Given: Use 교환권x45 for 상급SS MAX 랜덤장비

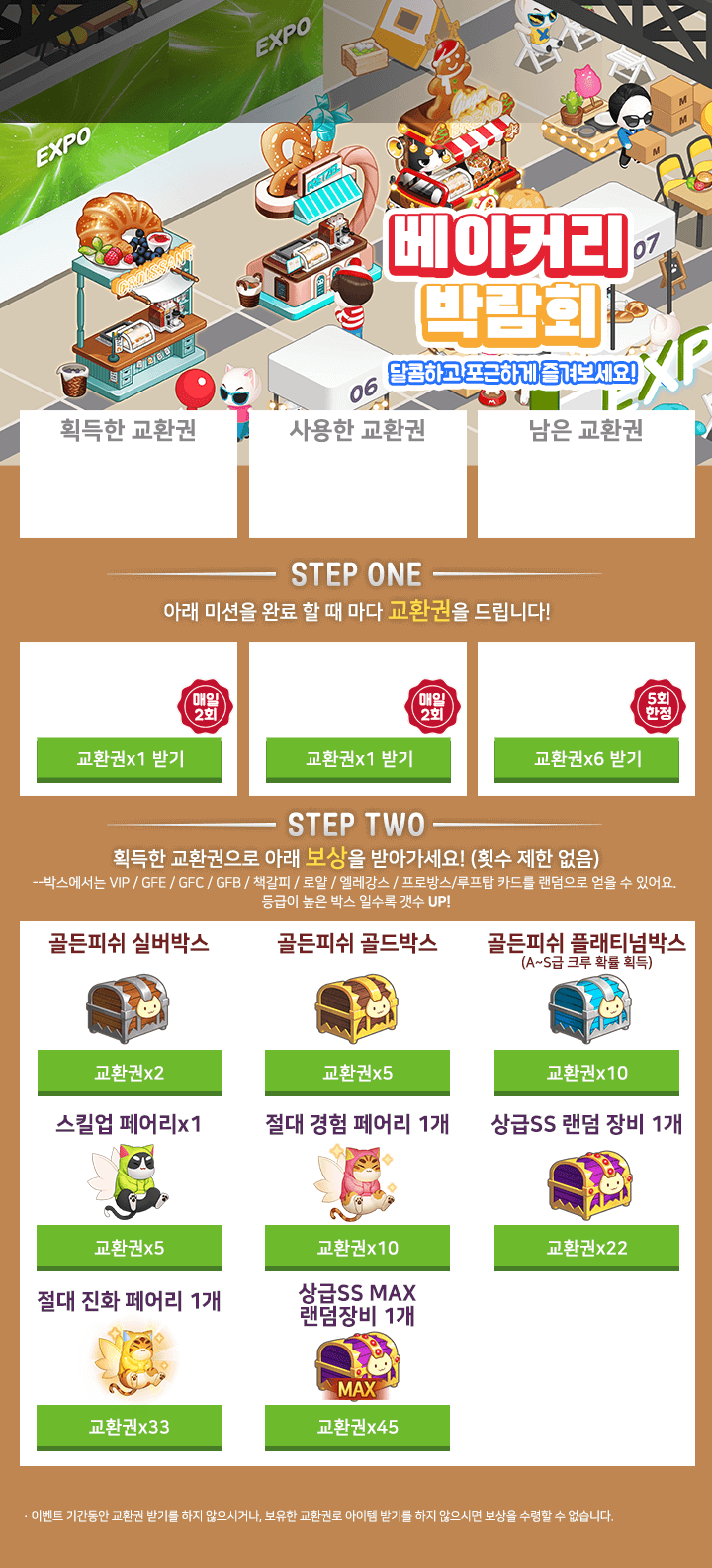Looking at the screenshot, I should [x=357, y=1427].
